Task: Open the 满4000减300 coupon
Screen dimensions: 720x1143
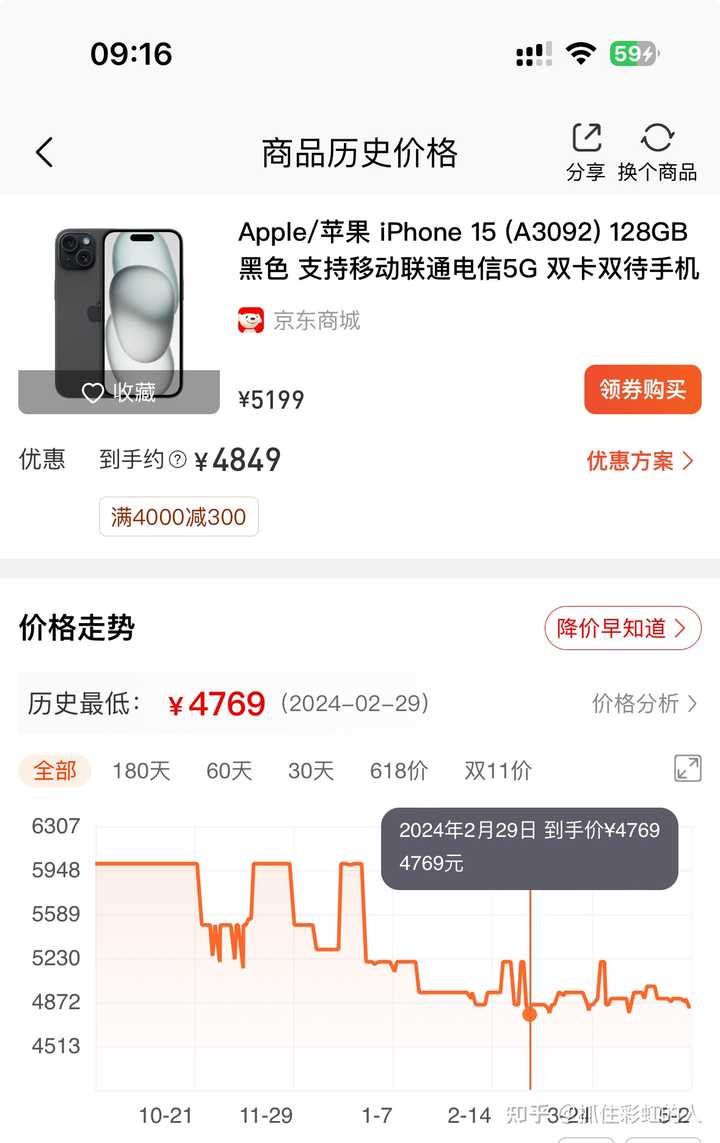Action: tap(178, 516)
